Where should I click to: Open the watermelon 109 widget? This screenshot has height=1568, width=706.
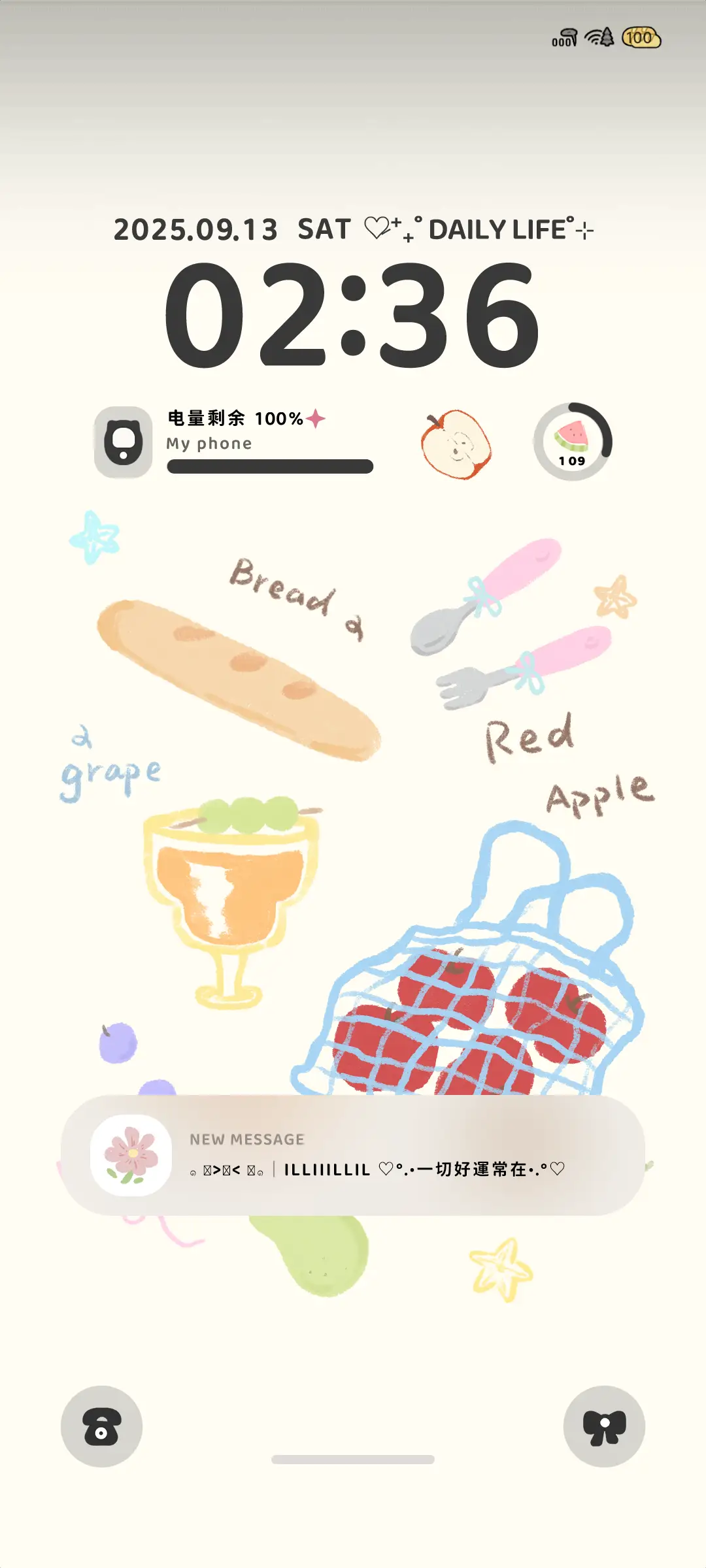coord(573,442)
